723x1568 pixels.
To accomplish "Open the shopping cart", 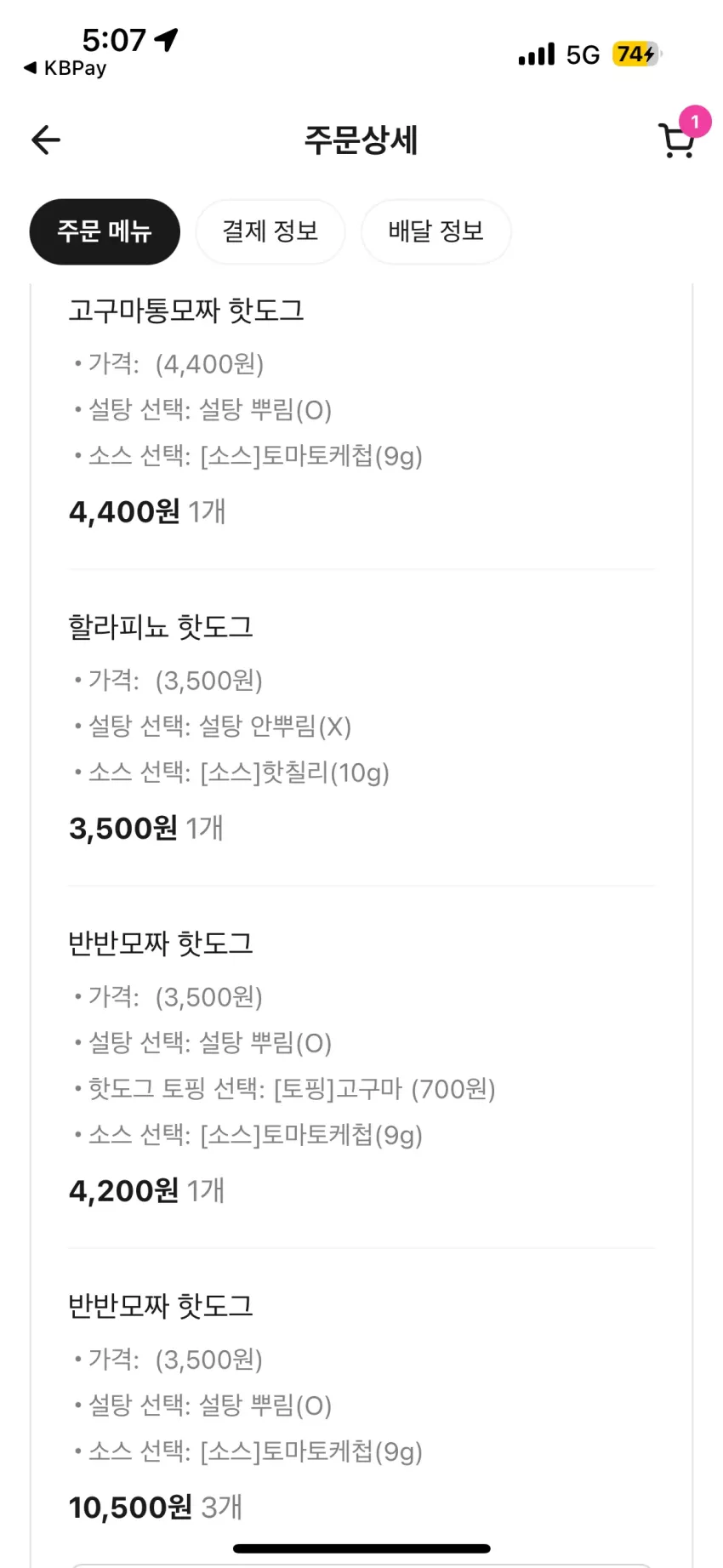I will click(x=678, y=140).
